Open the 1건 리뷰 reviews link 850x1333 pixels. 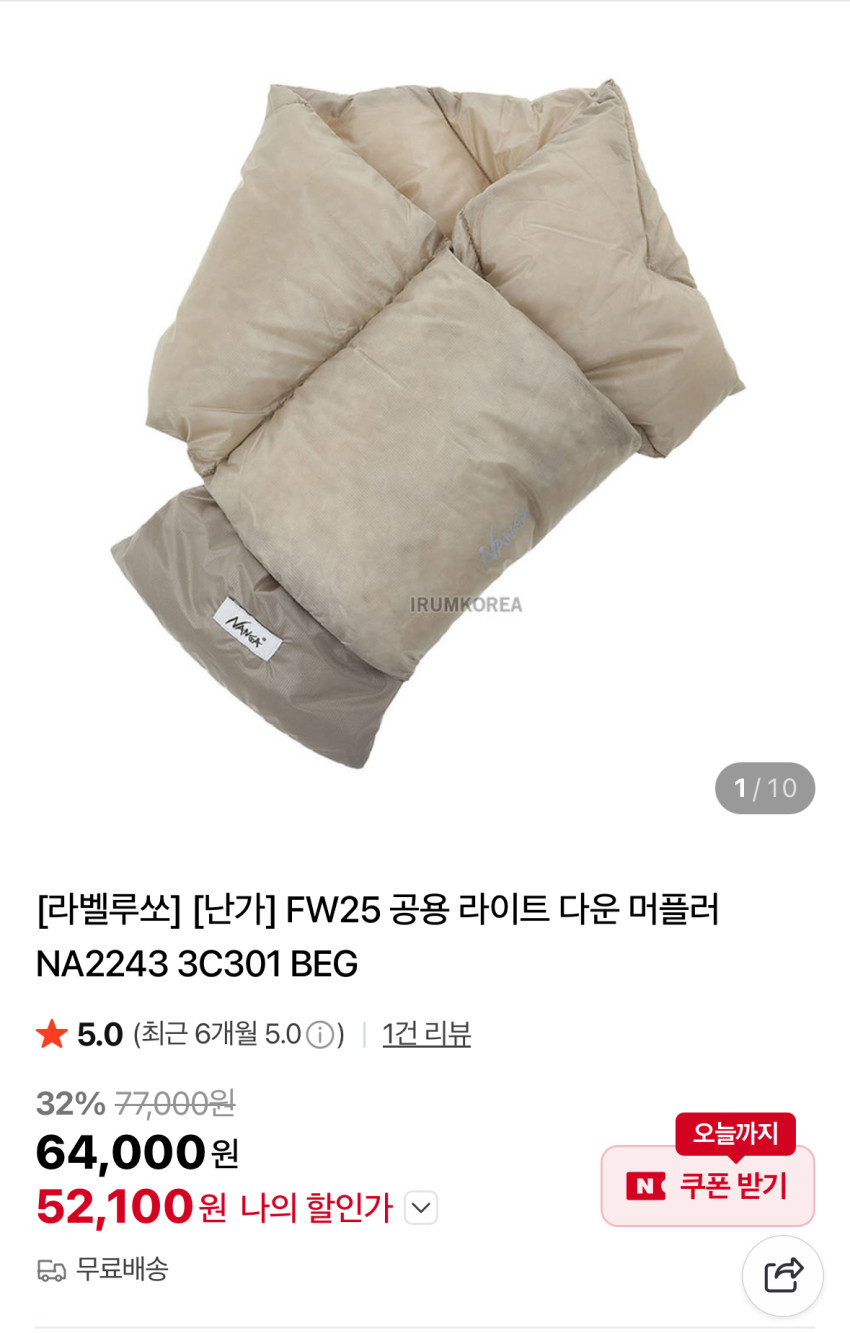point(426,1034)
